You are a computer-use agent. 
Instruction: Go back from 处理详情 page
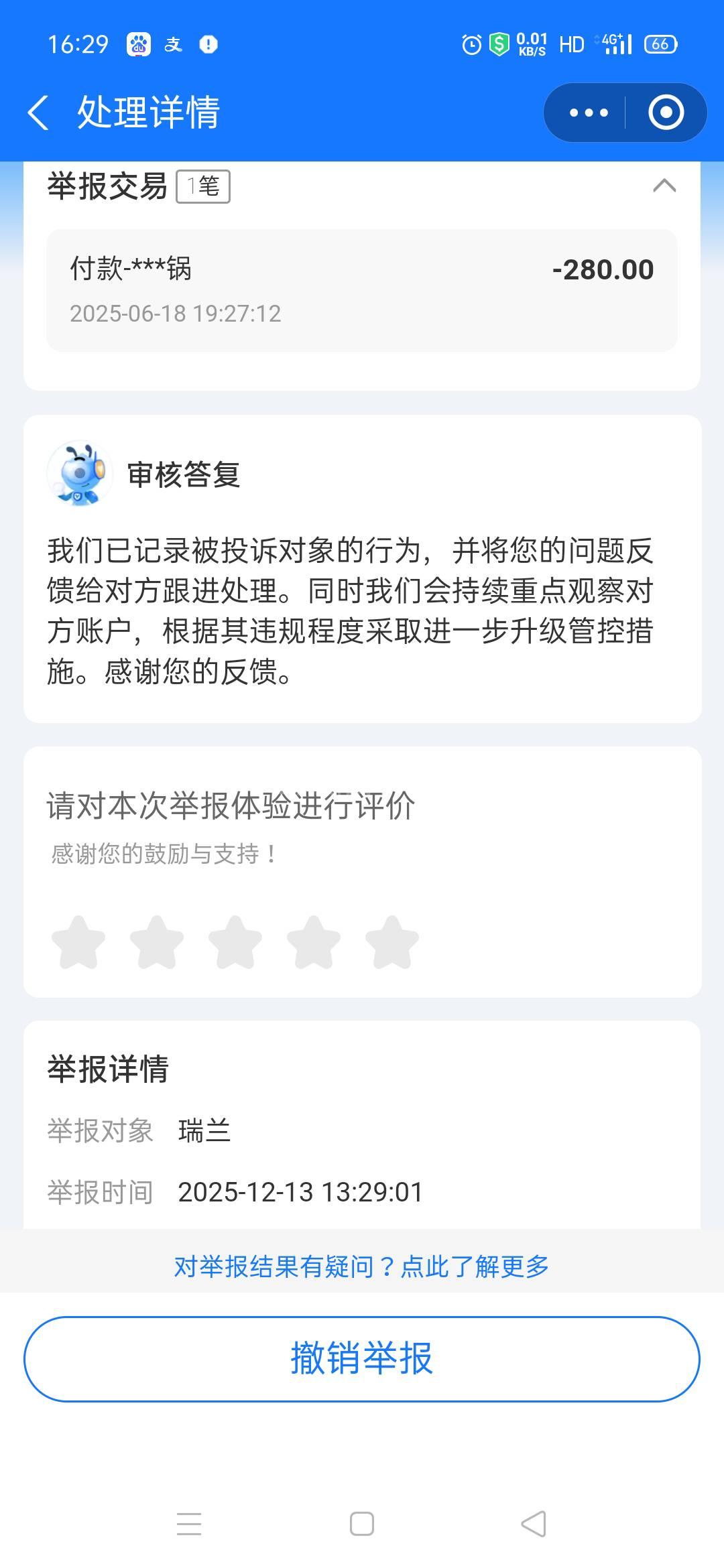39,112
